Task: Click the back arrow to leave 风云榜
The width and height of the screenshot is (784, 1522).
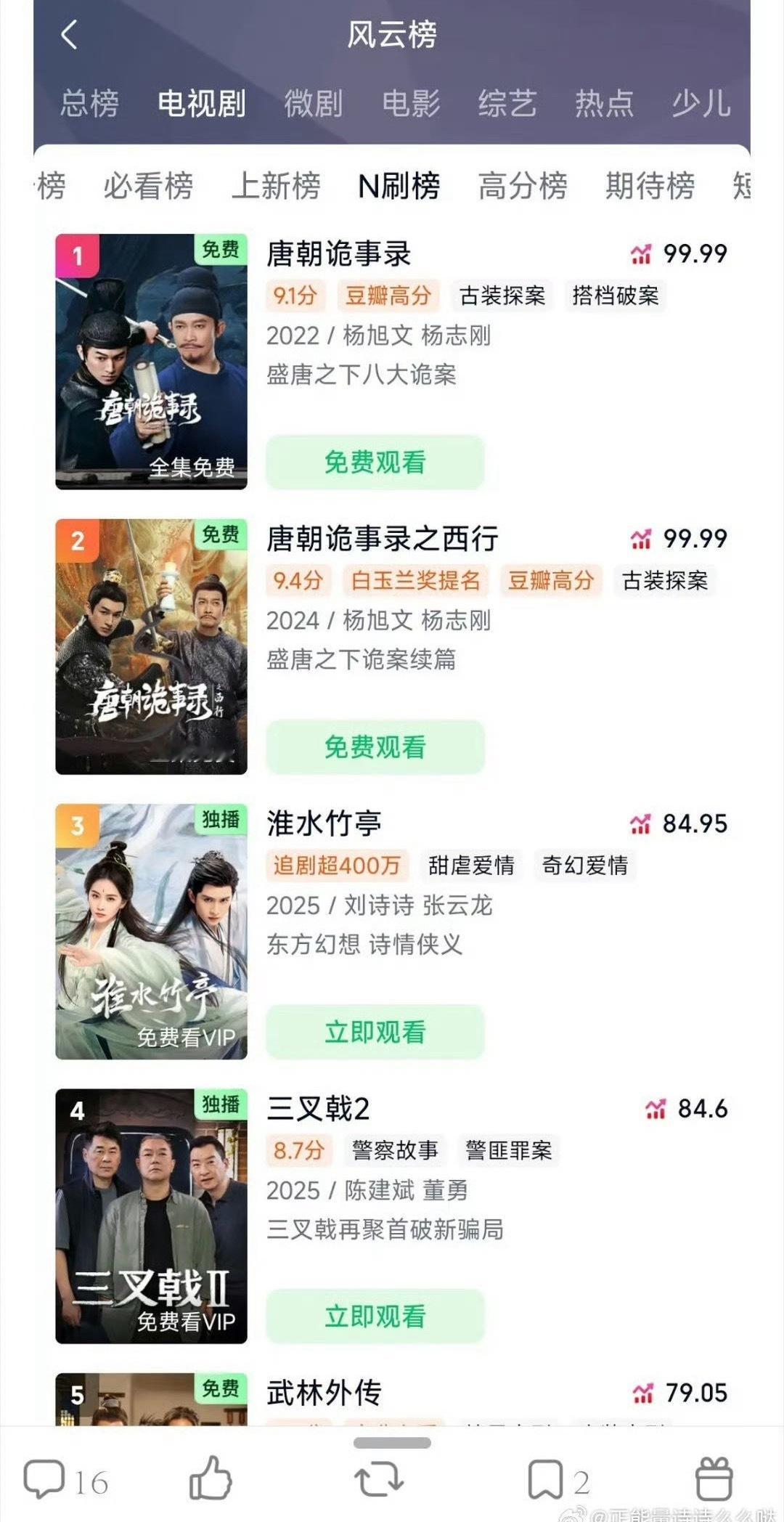Action: (69, 36)
